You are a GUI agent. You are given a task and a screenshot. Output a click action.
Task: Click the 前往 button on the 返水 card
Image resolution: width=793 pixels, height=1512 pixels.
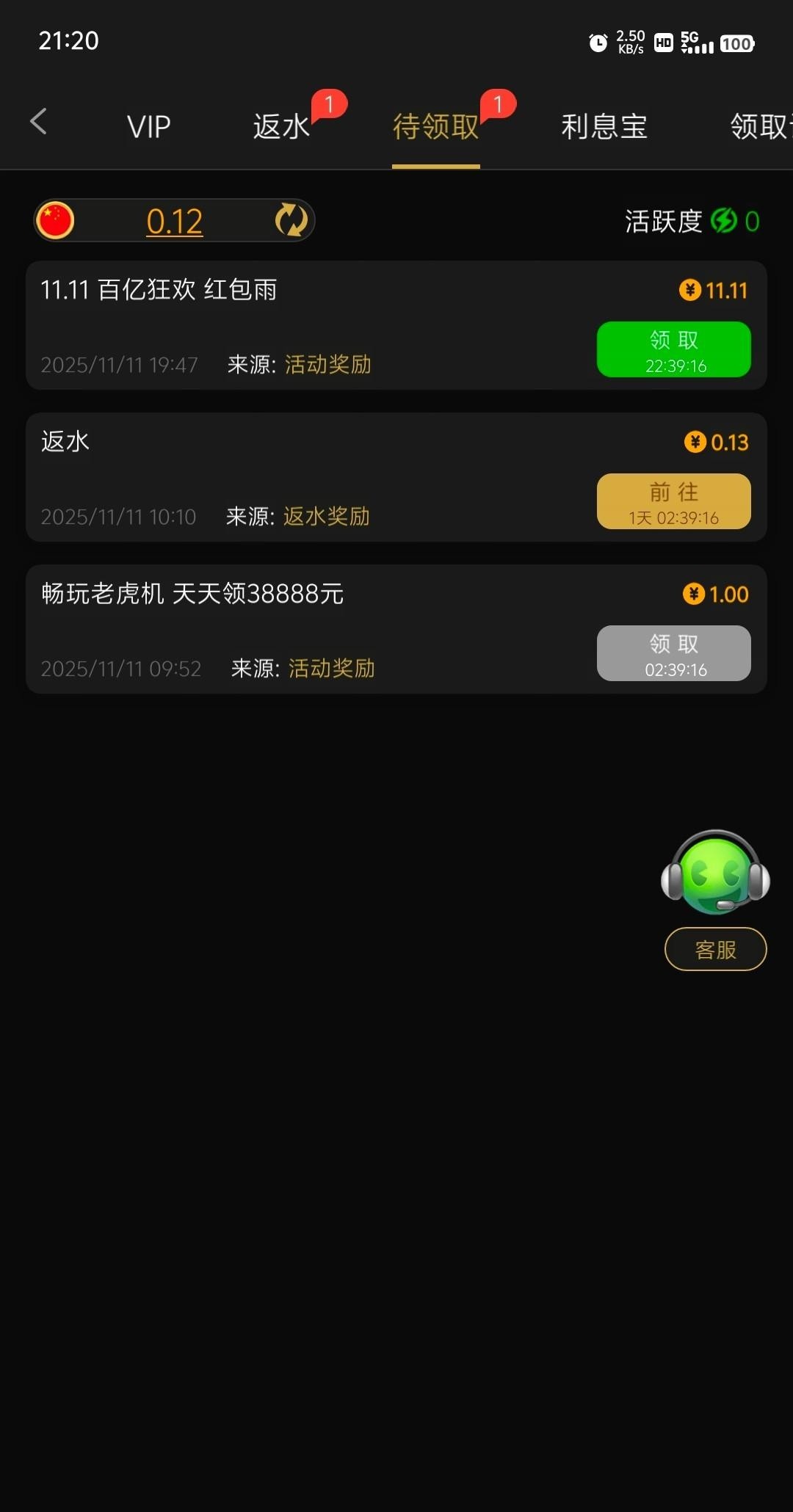point(673,501)
